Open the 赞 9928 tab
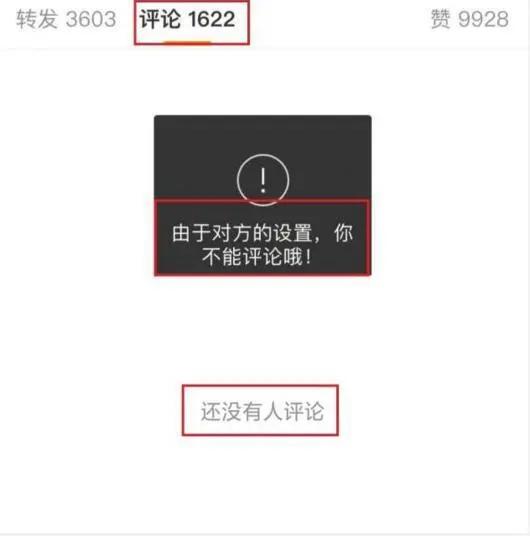The image size is (530, 536). coord(469,19)
